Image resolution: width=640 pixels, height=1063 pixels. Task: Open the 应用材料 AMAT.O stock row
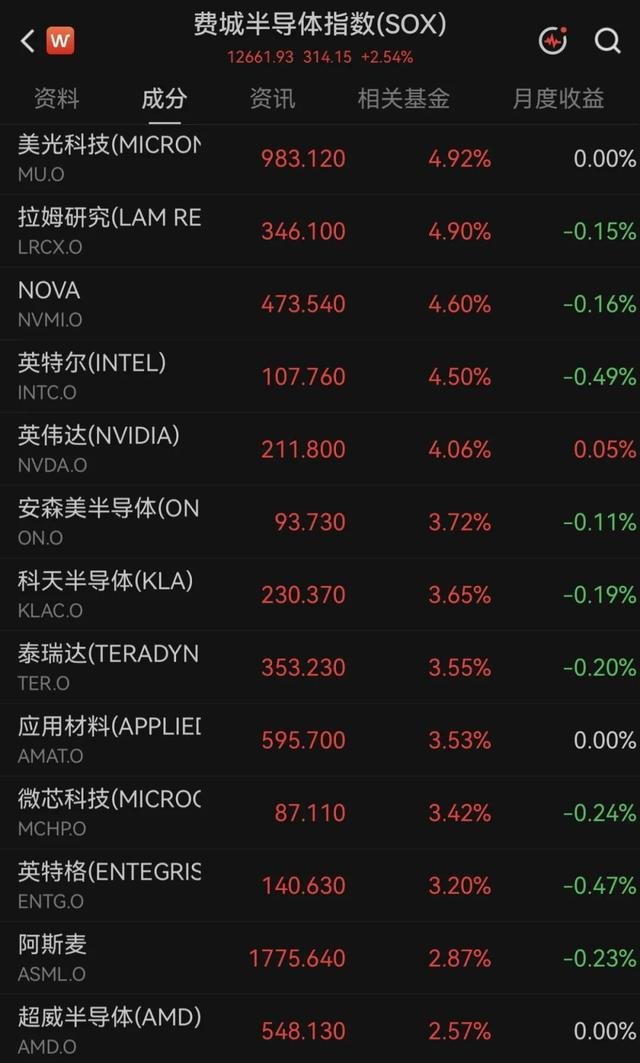pos(320,740)
